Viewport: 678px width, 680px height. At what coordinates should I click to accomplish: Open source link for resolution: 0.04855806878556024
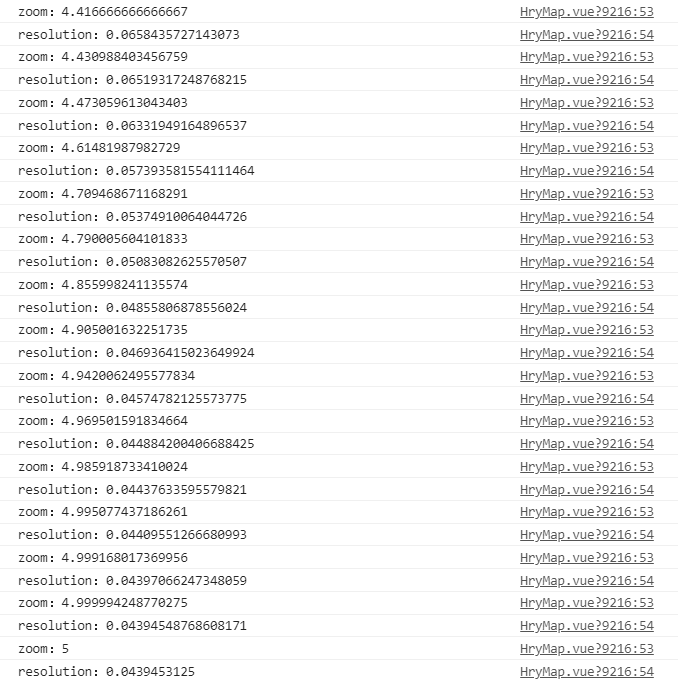click(x=586, y=307)
